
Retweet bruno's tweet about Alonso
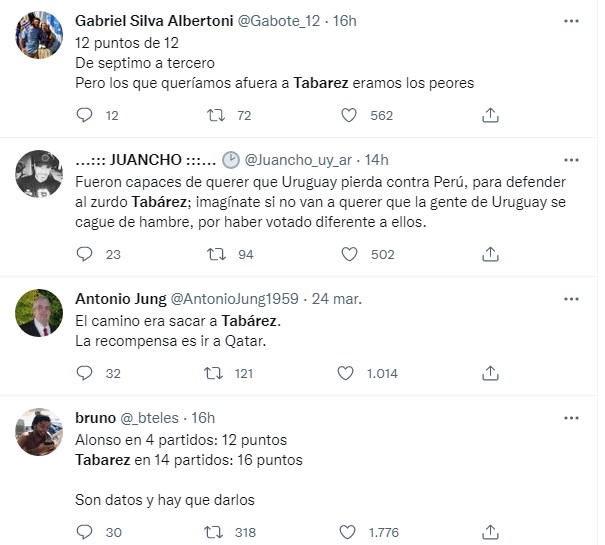[x=214, y=532]
